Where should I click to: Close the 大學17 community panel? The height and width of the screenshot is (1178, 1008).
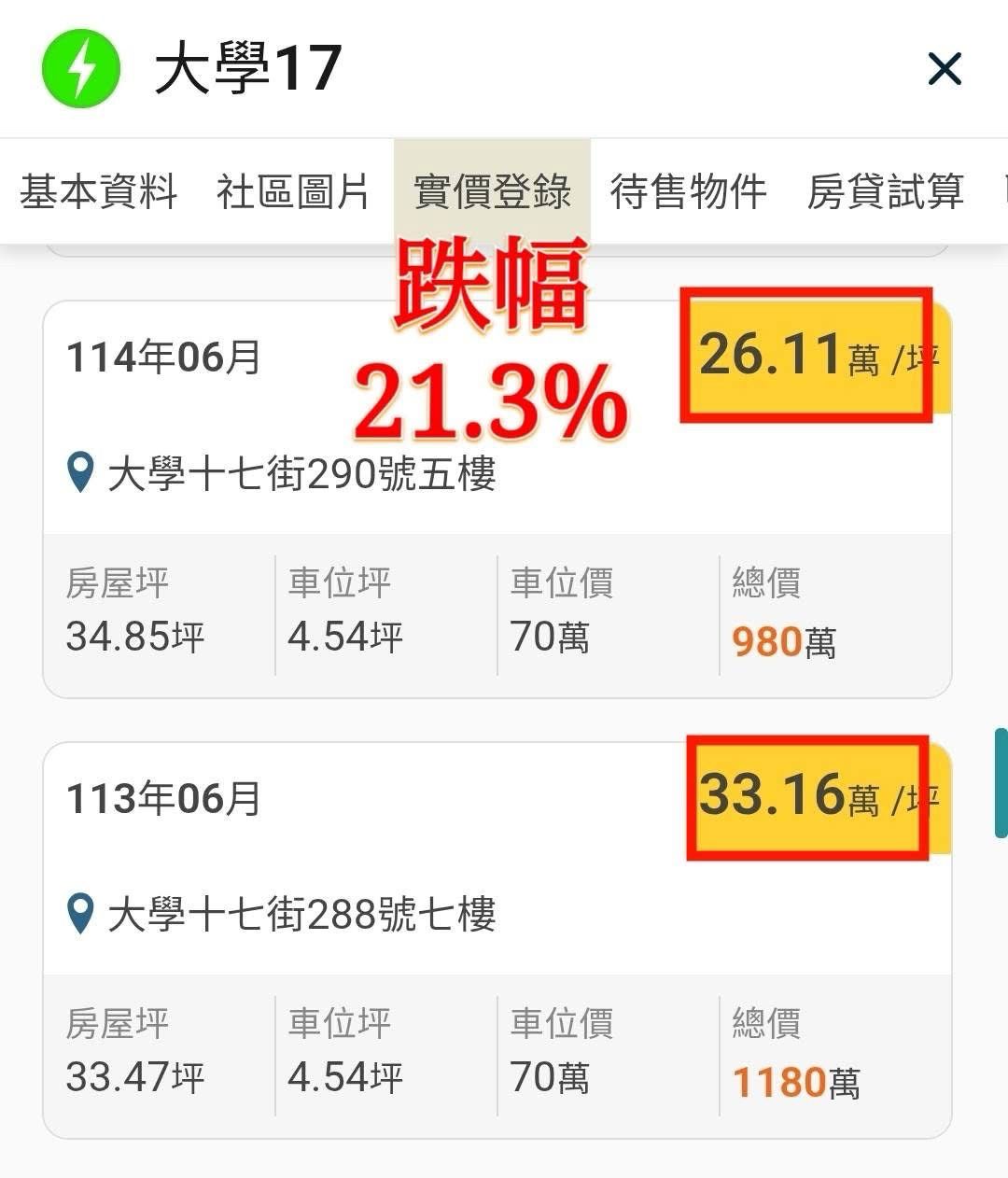944,69
